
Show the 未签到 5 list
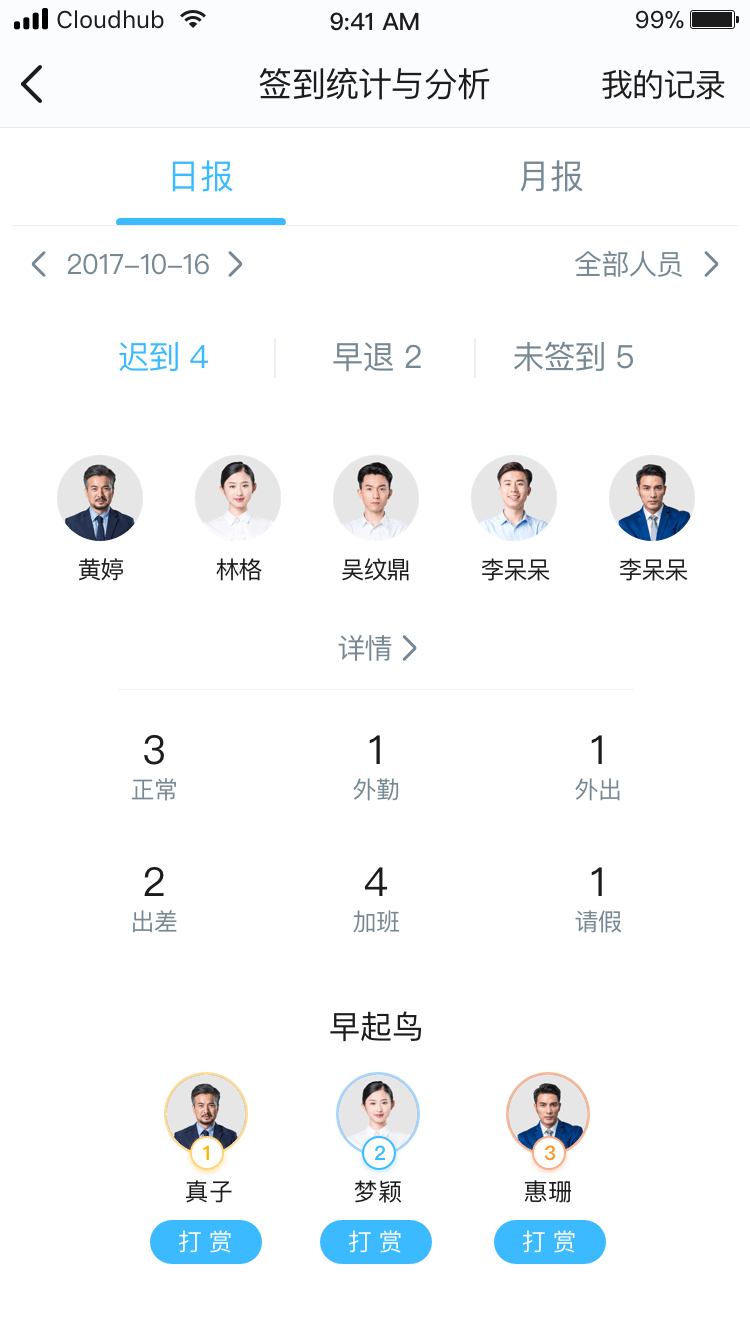click(573, 357)
